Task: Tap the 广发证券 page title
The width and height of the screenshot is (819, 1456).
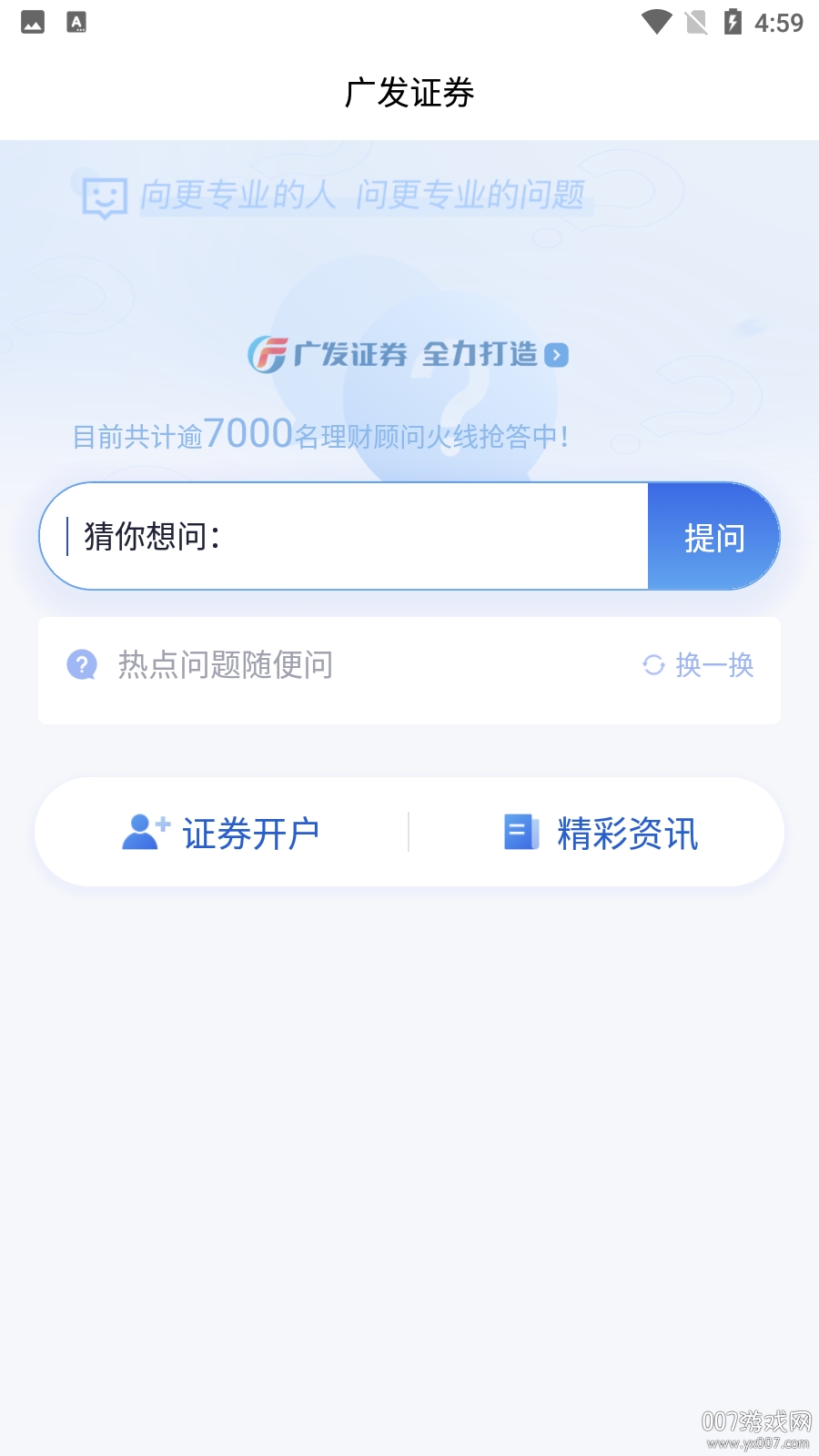Action: (x=409, y=92)
